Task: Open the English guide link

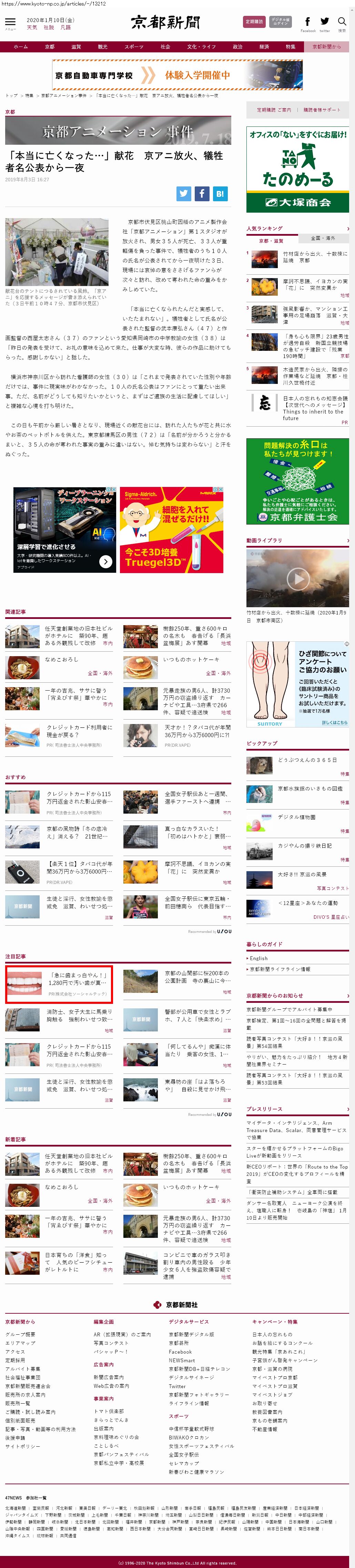Action: click(x=259, y=957)
